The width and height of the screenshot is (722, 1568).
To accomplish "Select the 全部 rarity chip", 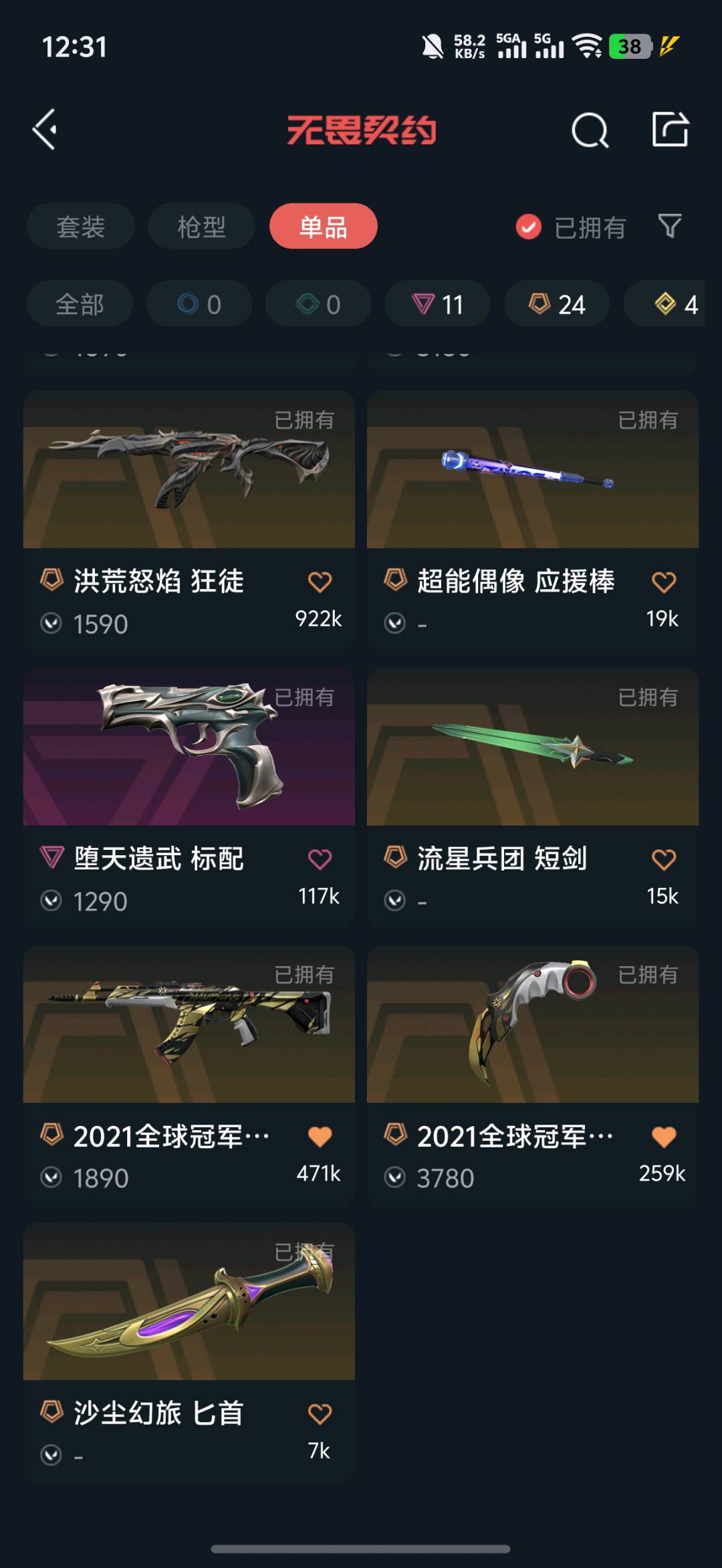I will pyautogui.click(x=80, y=304).
